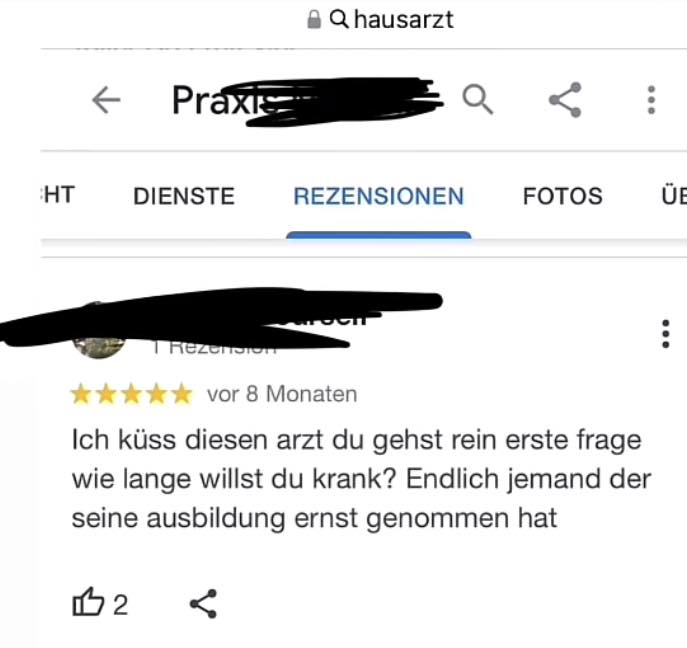687x648 pixels.
Task: Share the five-star review
Action: 203,603
